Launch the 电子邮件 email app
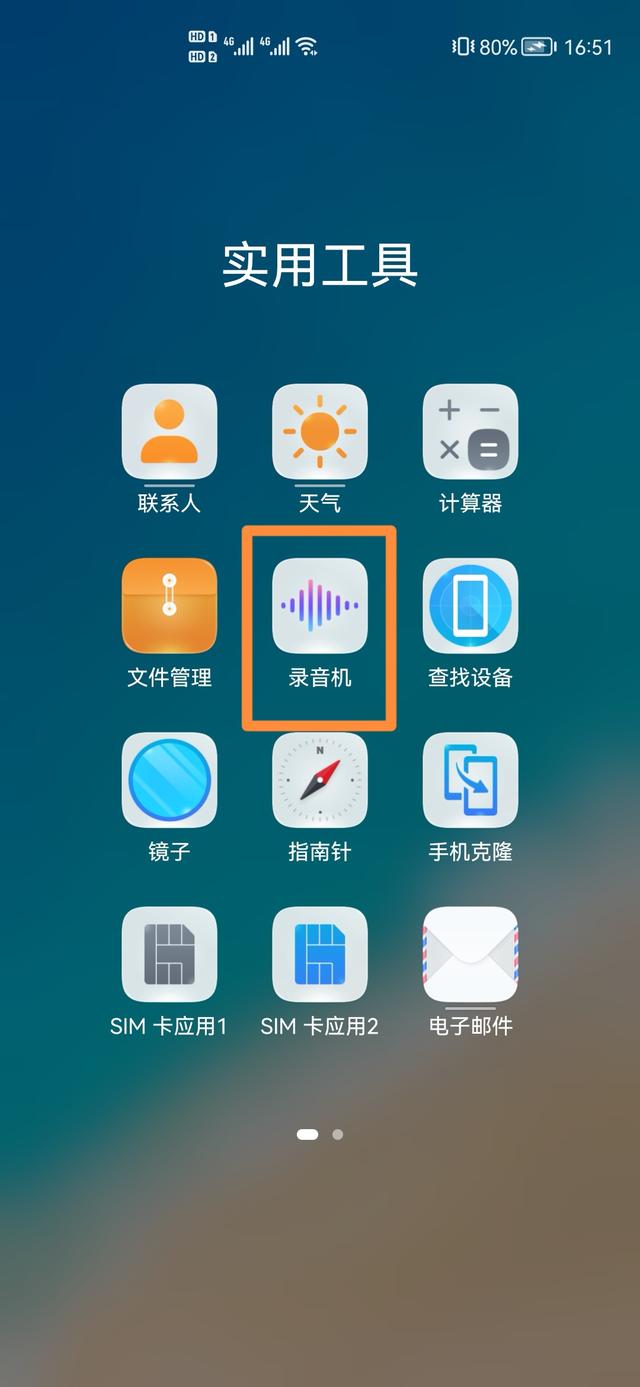 point(470,954)
